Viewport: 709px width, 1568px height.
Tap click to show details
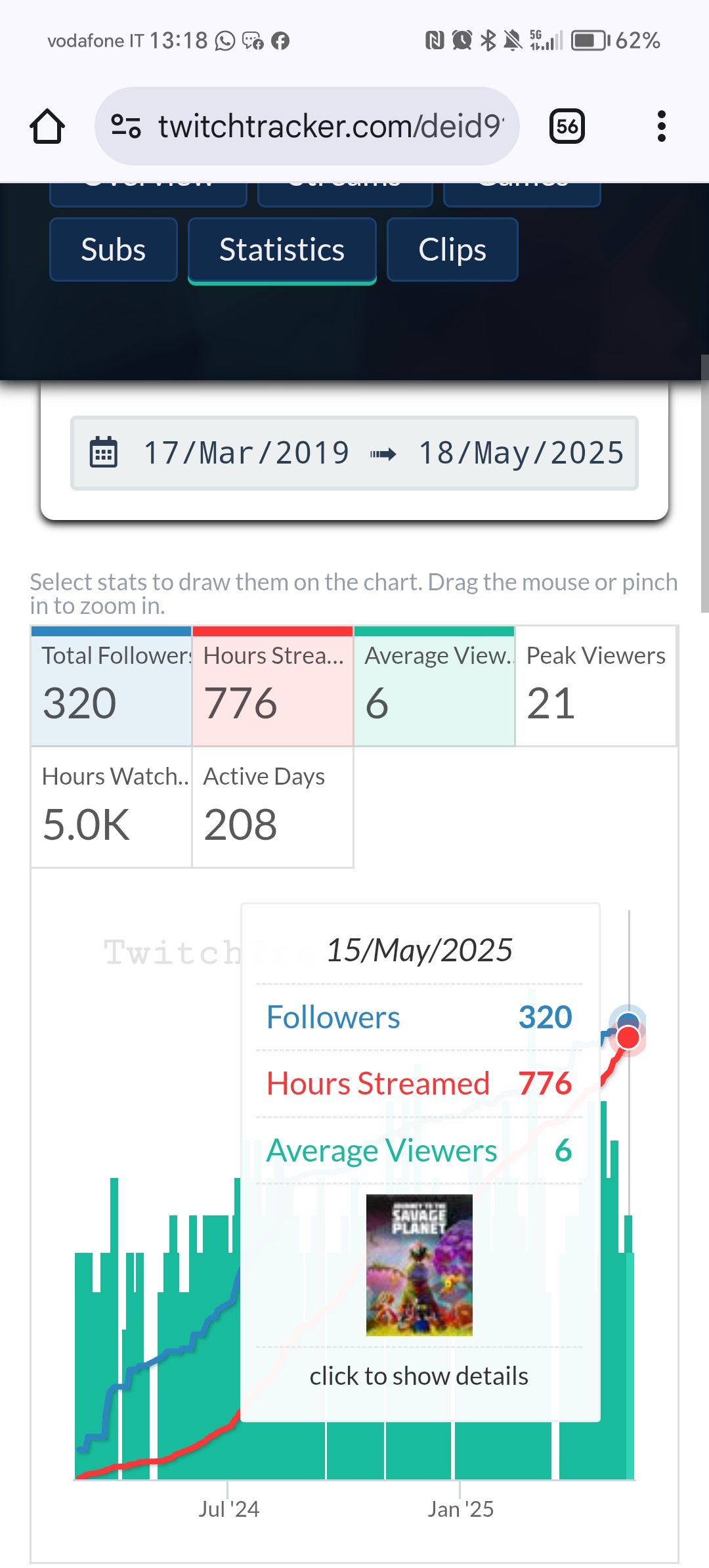click(x=419, y=1376)
